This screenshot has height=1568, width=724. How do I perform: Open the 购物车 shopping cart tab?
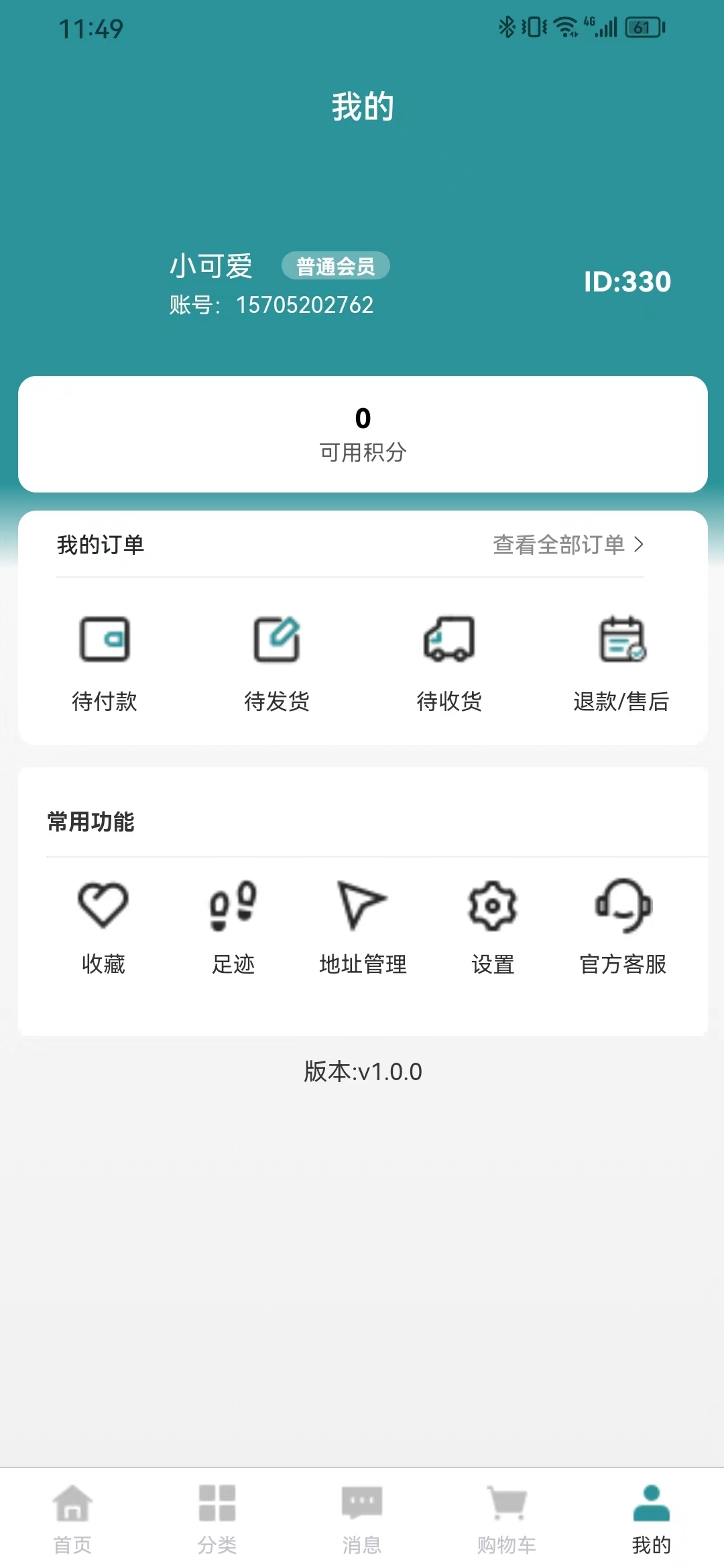tap(507, 1514)
